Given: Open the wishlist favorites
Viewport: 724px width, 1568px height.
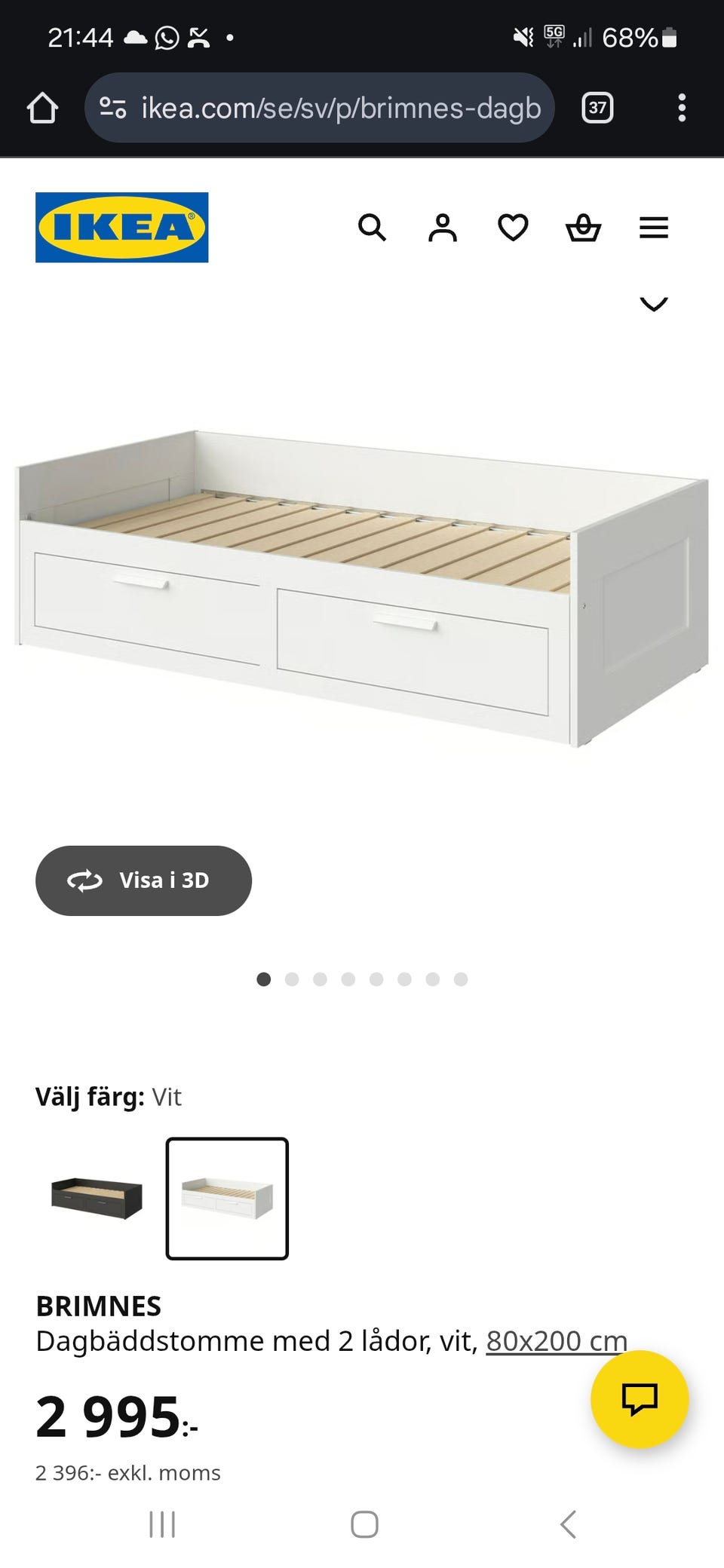Looking at the screenshot, I should (512, 228).
